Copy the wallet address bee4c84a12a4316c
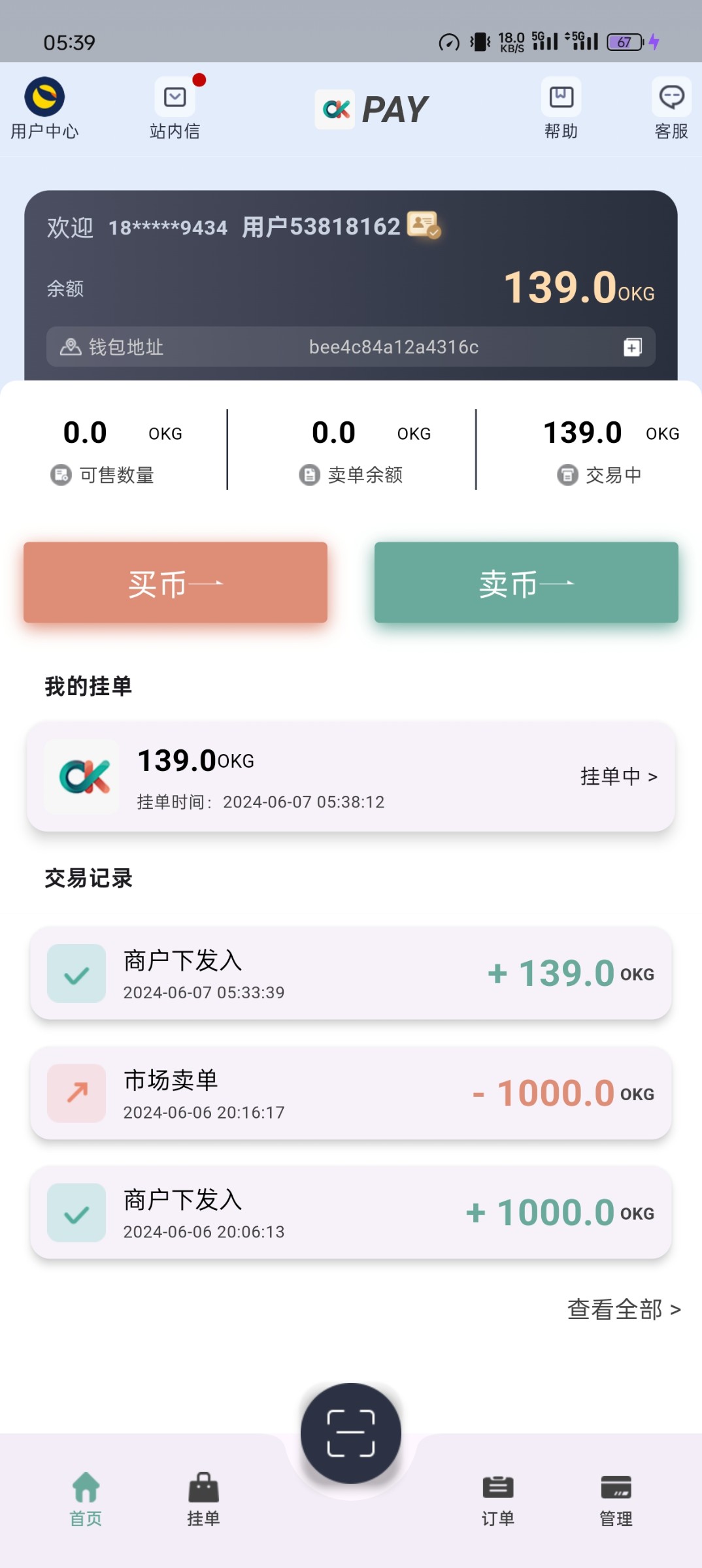 (632, 347)
